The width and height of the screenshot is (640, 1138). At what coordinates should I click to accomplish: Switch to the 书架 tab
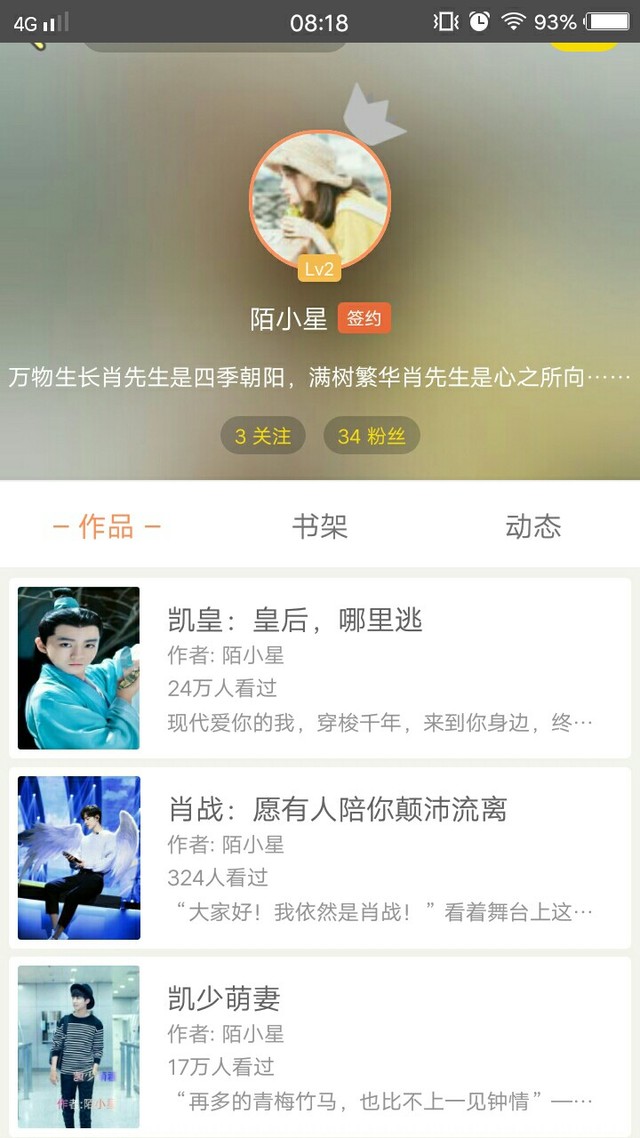tap(320, 526)
